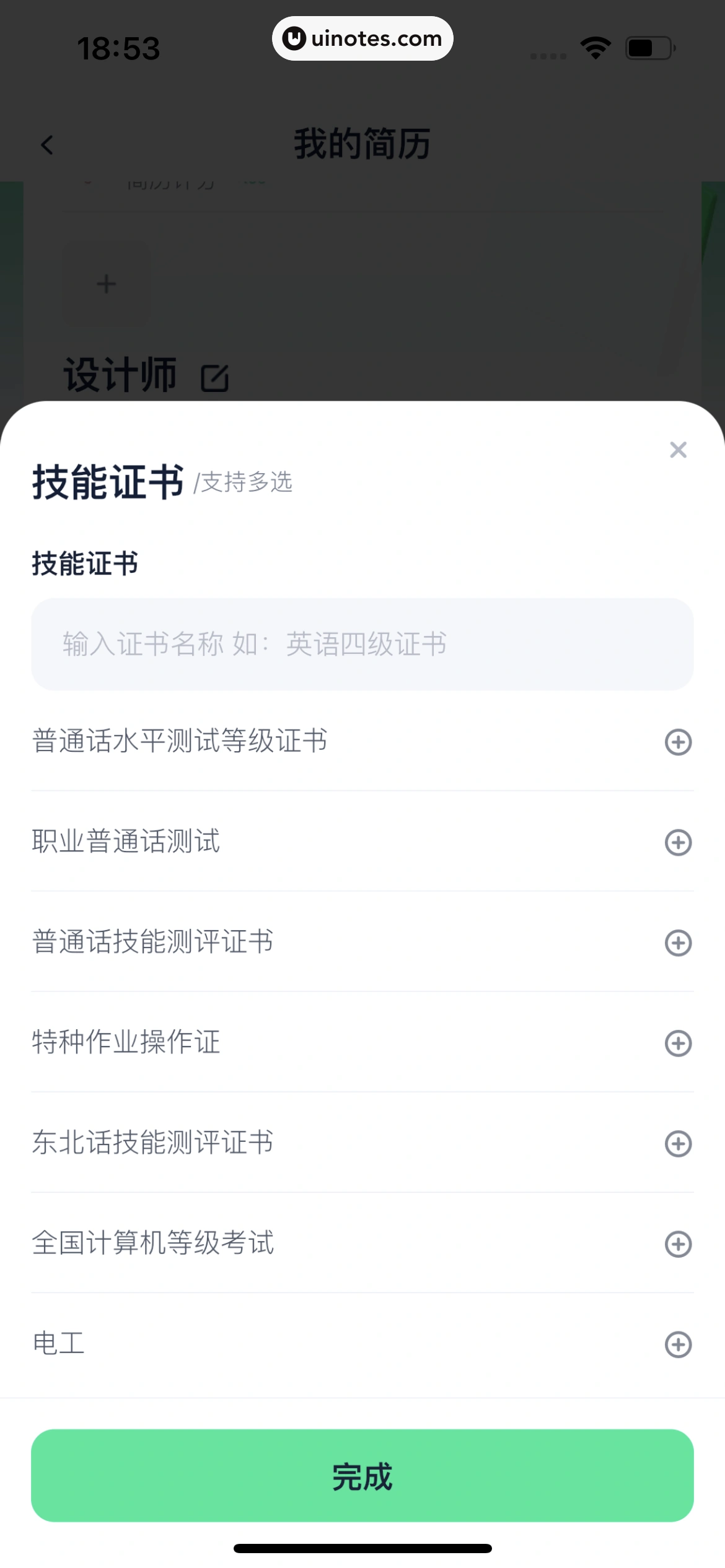Focus the 输入证书名称 text field
Image resolution: width=725 pixels, height=1568 pixels.
click(x=362, y=644)
